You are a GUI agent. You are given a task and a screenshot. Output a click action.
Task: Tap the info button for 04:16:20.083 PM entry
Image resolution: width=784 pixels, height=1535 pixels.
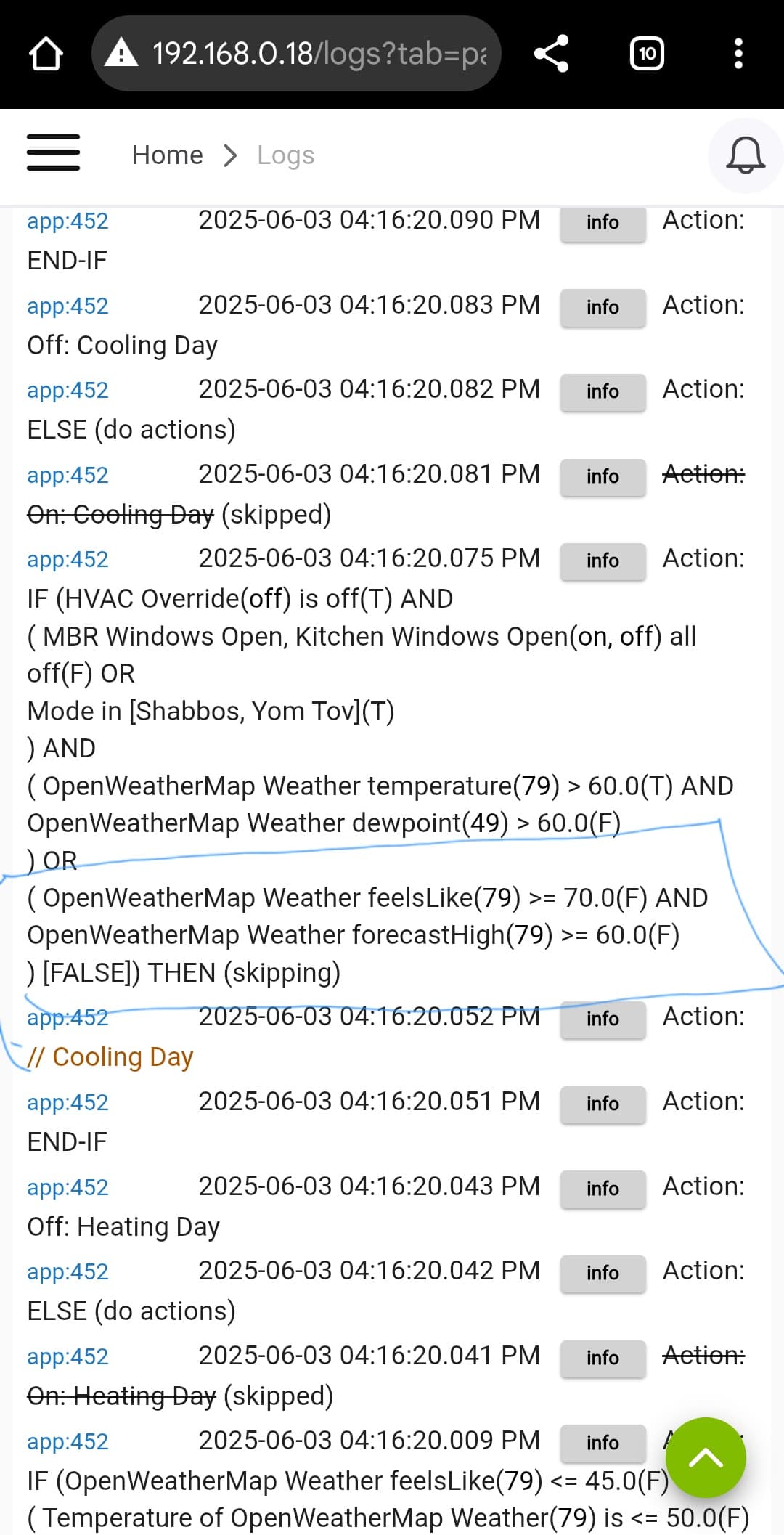(x=603, y=307)
